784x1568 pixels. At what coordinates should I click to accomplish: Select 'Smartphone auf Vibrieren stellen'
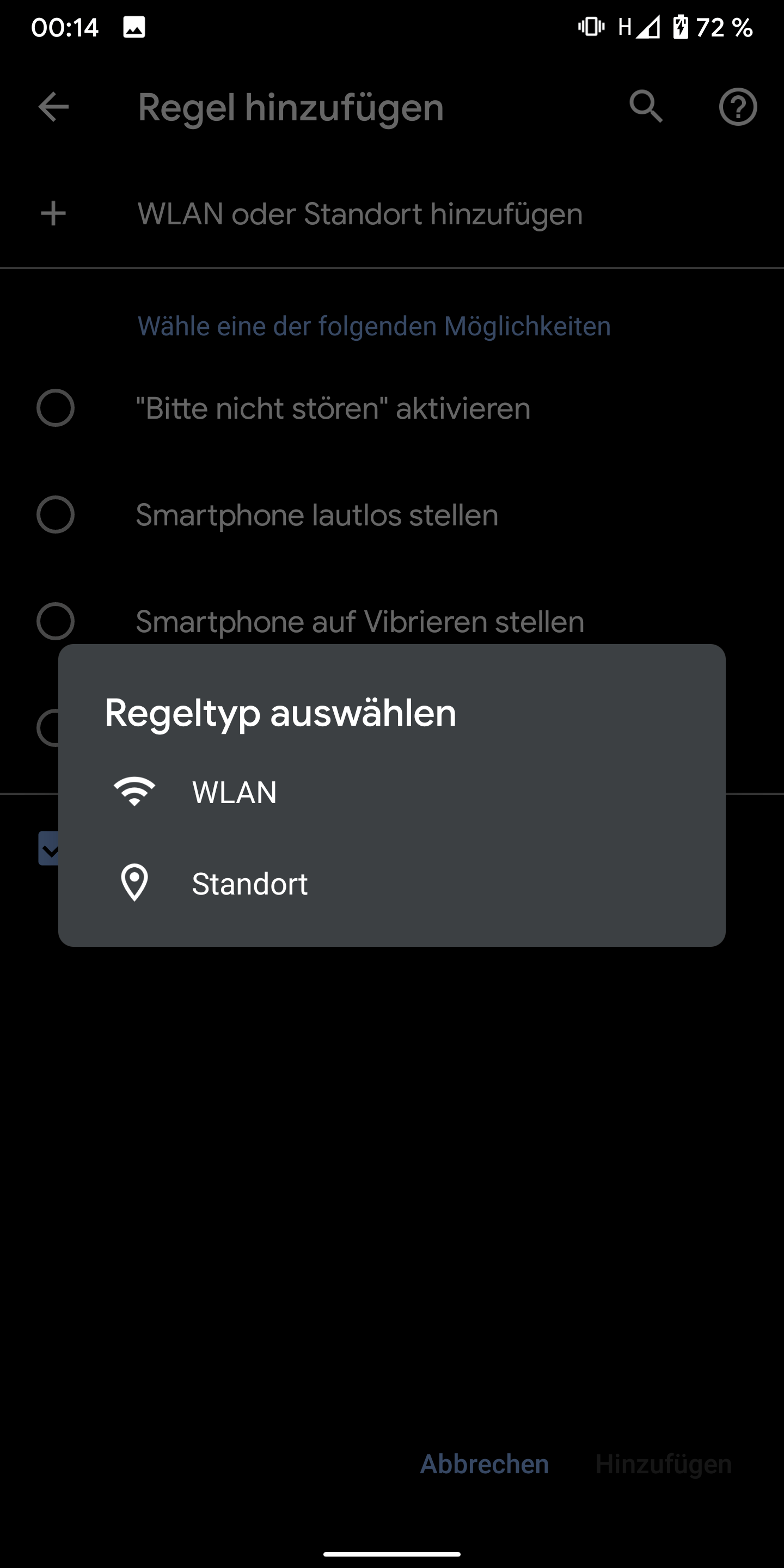tap(56, 621)
